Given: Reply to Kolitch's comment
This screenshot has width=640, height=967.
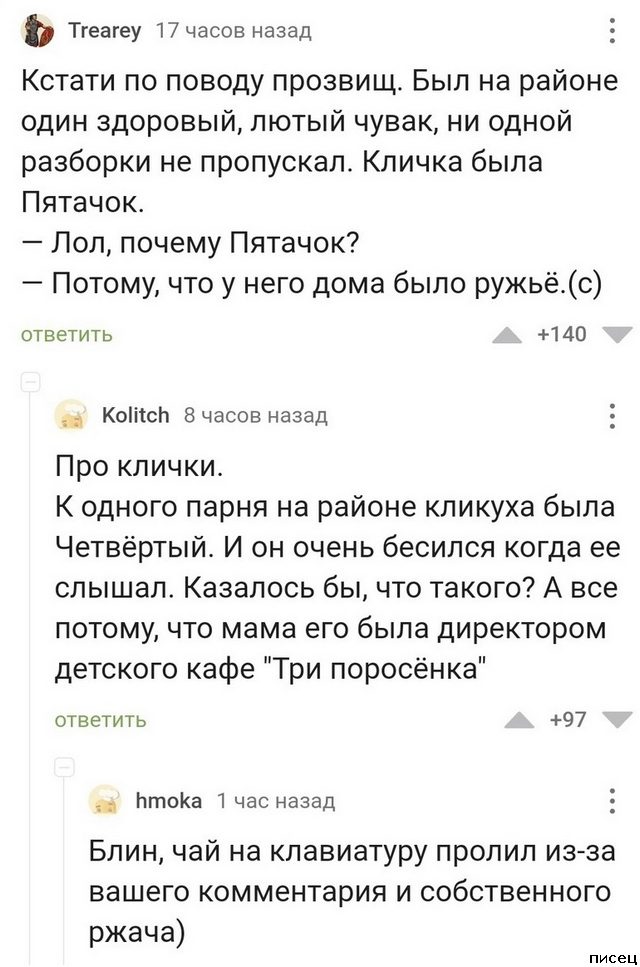Looking at the screenshot, I should pyautogui.click(x=99, y=719).
